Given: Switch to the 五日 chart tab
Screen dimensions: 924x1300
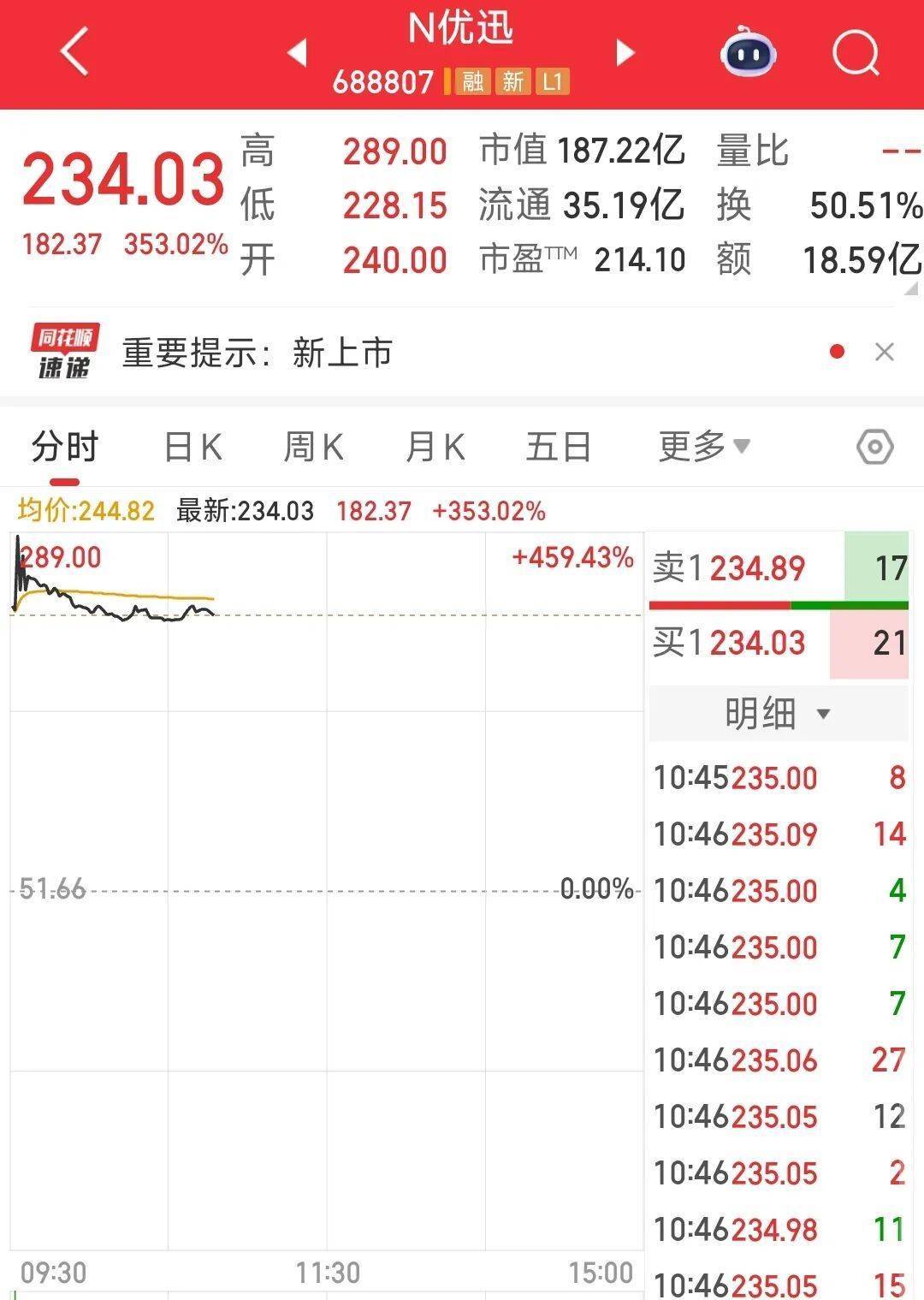Looking at the screenshot, I should (558, 447).
